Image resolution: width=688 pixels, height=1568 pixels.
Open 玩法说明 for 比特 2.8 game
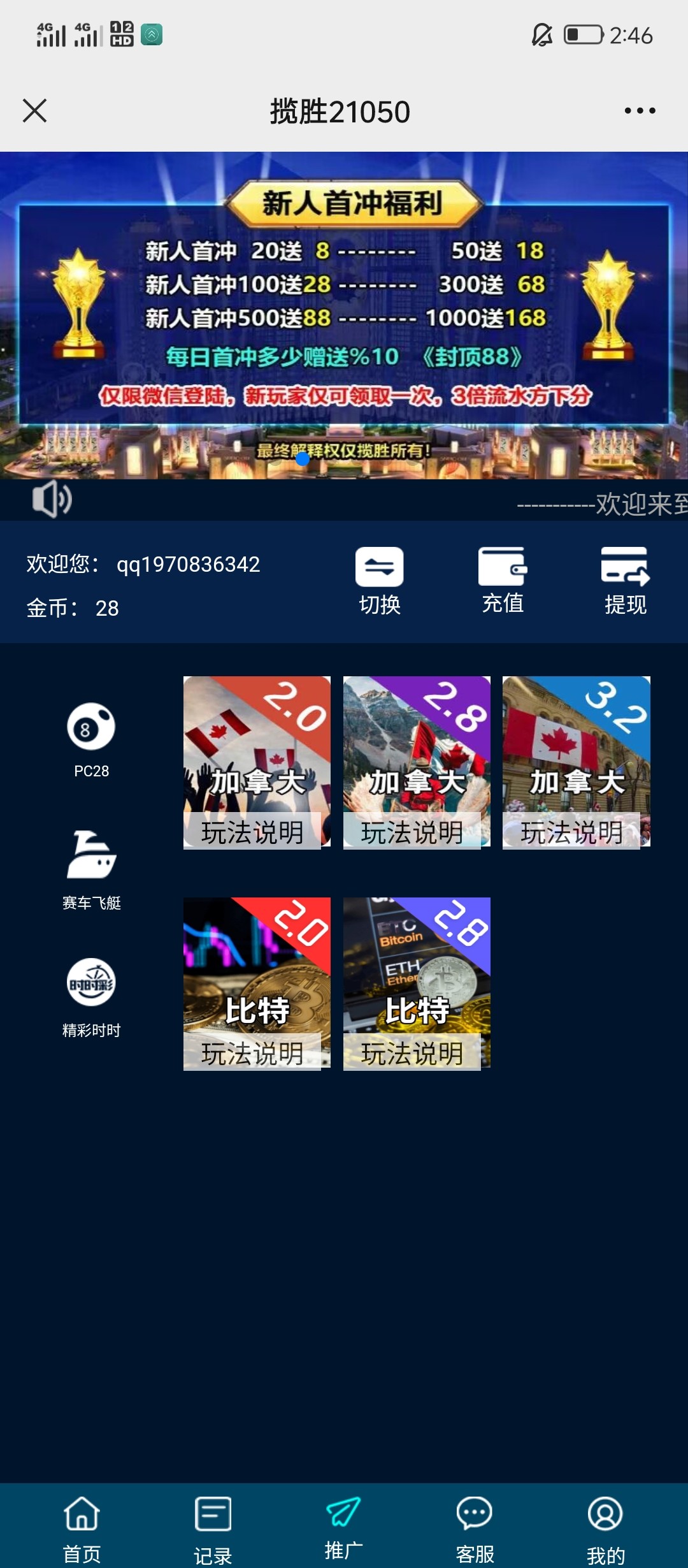point(415,1052)
